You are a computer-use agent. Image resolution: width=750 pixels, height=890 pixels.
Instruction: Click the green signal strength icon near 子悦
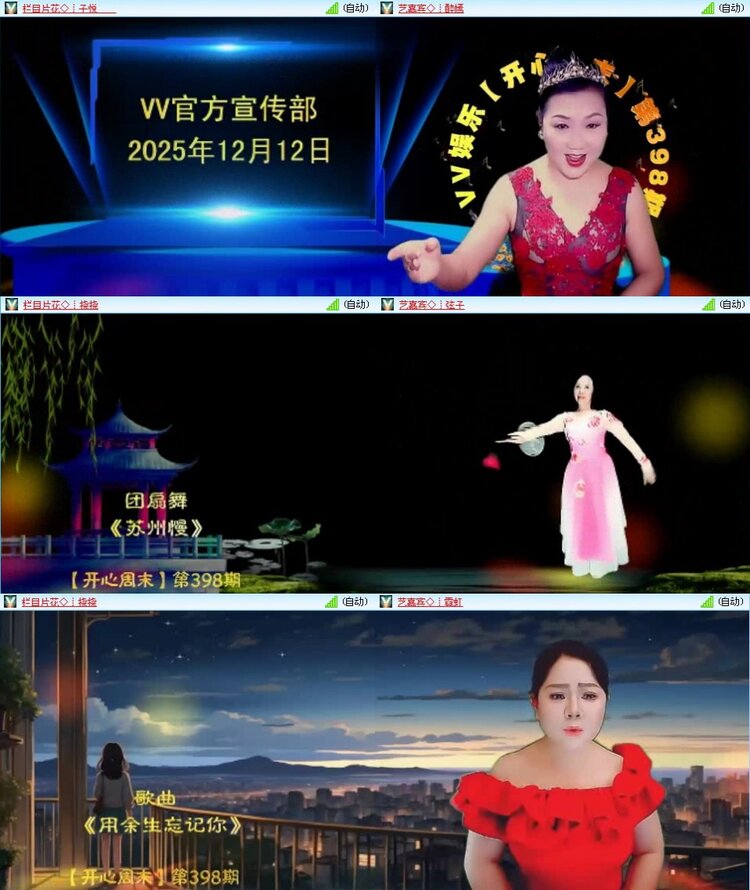[330, 9]
